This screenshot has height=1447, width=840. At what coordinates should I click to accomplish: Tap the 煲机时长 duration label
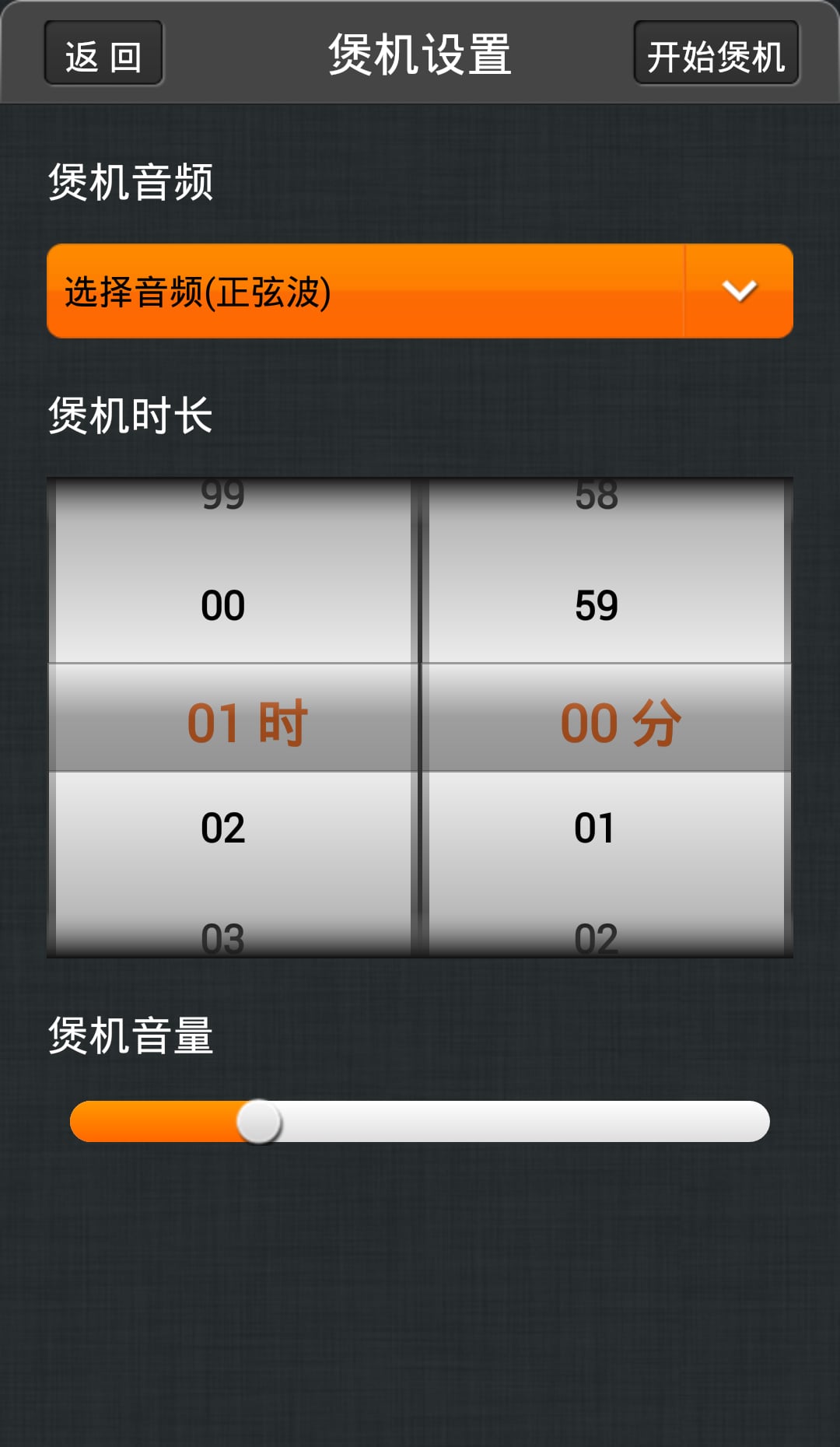131,416
